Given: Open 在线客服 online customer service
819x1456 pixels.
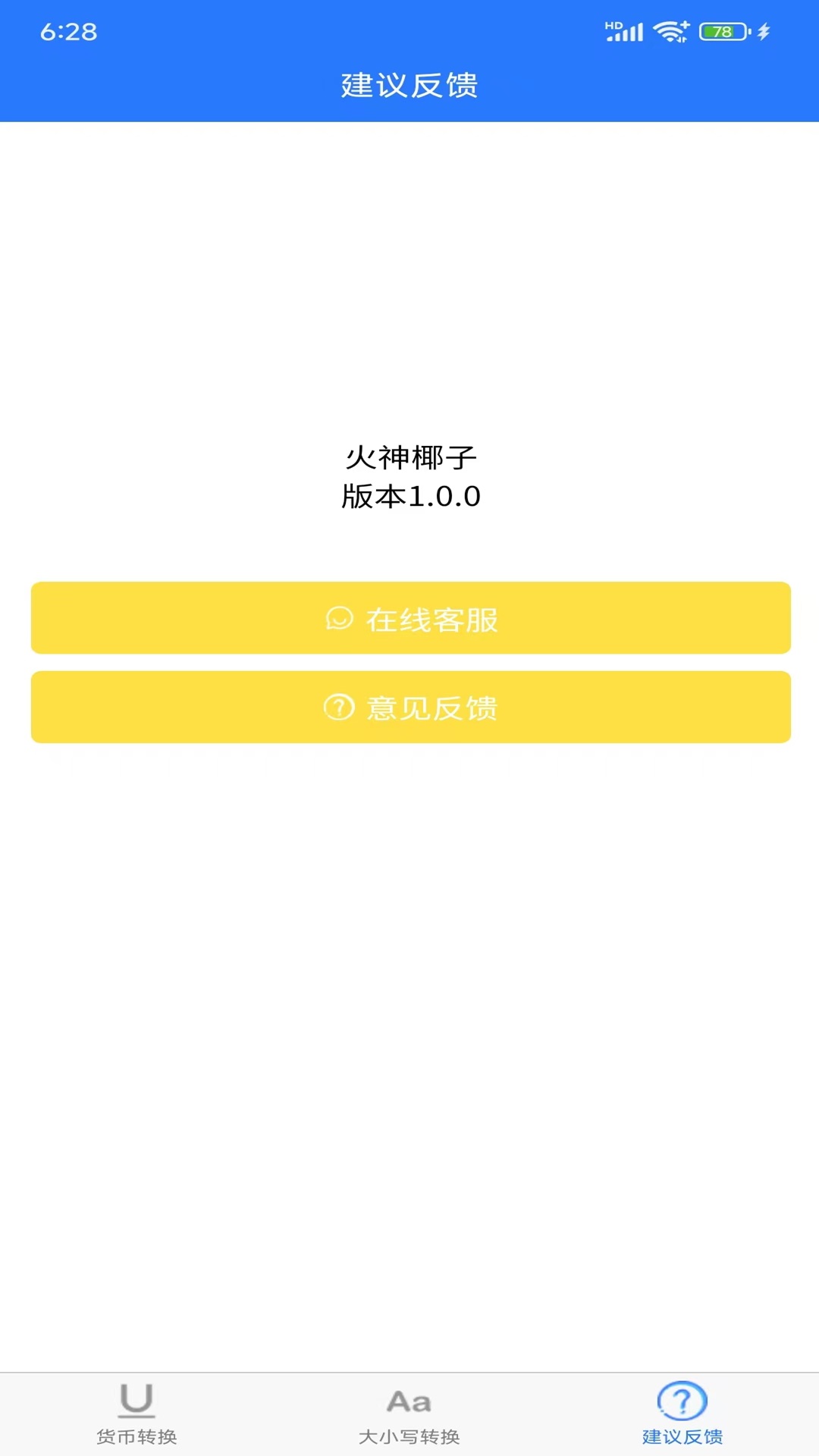Looking at the screenshot, I should [409, 618].
